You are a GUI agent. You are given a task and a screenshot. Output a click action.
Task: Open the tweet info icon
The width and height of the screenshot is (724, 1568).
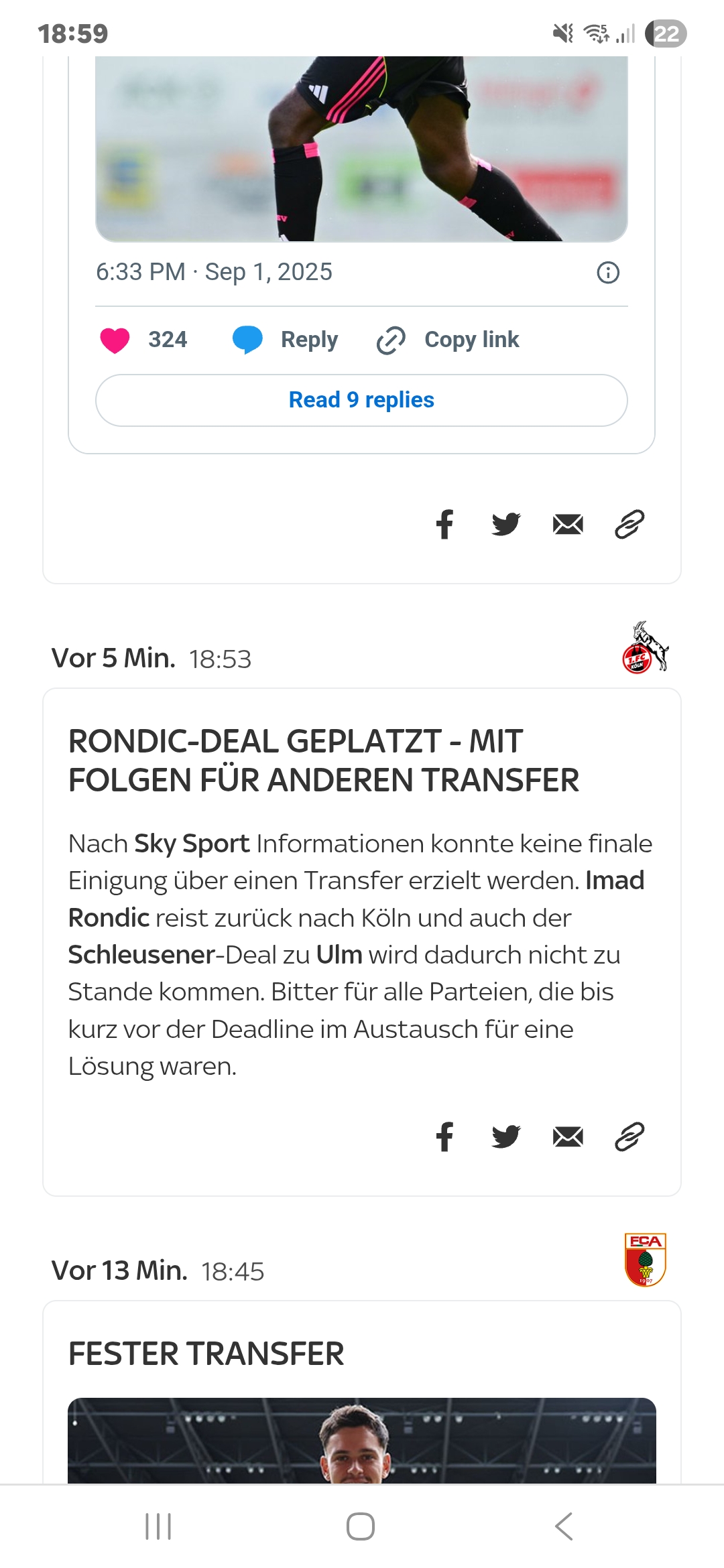(x=608, y=273)
